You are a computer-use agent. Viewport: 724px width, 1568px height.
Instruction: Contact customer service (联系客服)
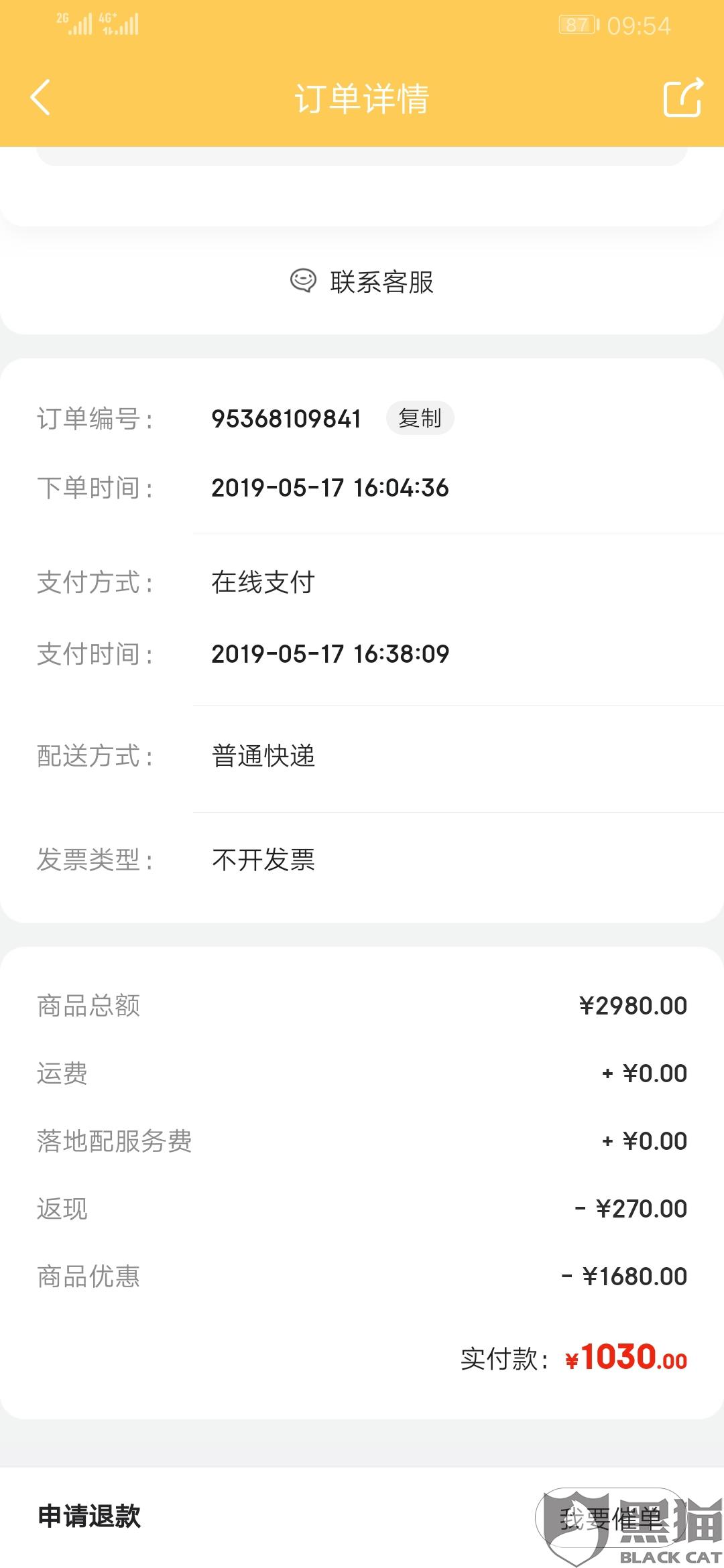coord(362,281)
